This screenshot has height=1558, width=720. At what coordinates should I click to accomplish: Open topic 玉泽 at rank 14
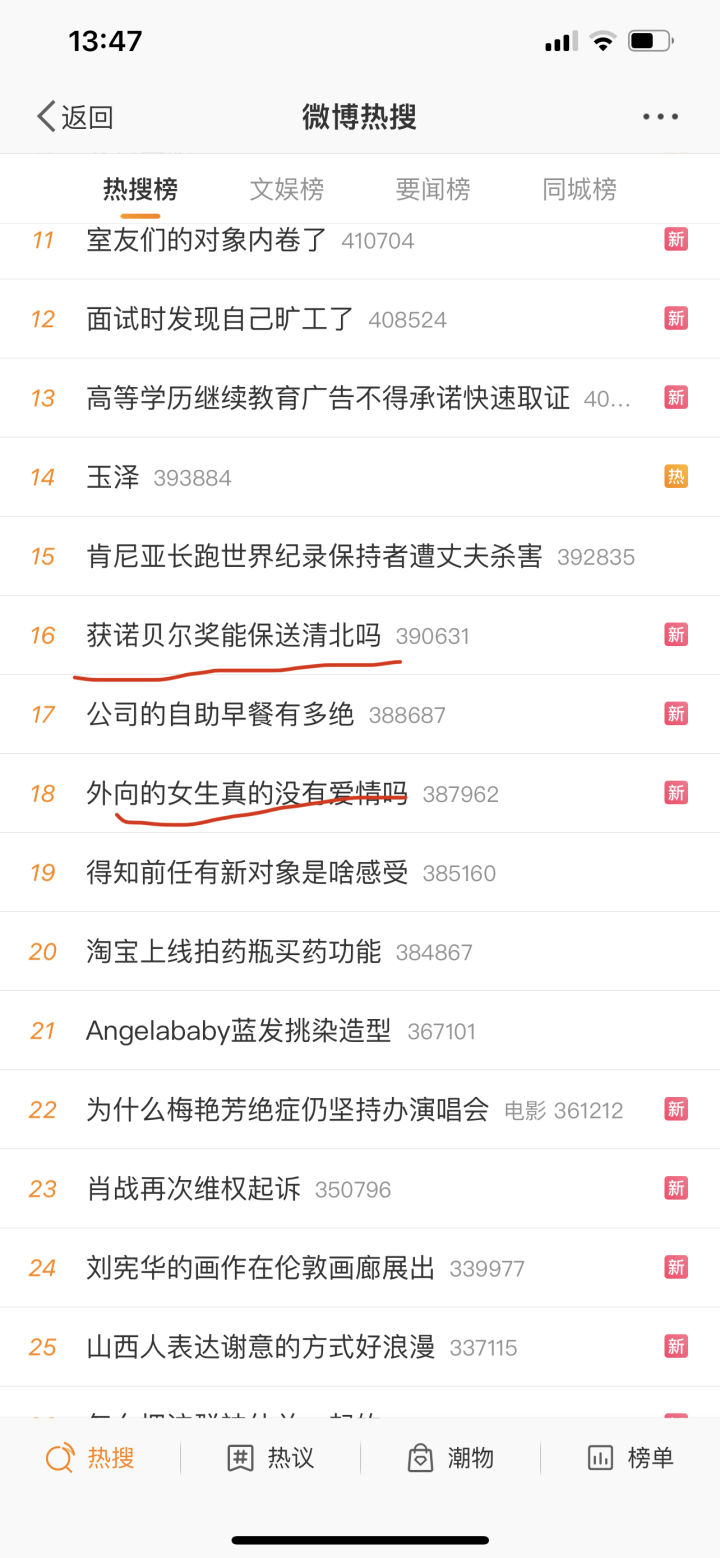[112, 477]
